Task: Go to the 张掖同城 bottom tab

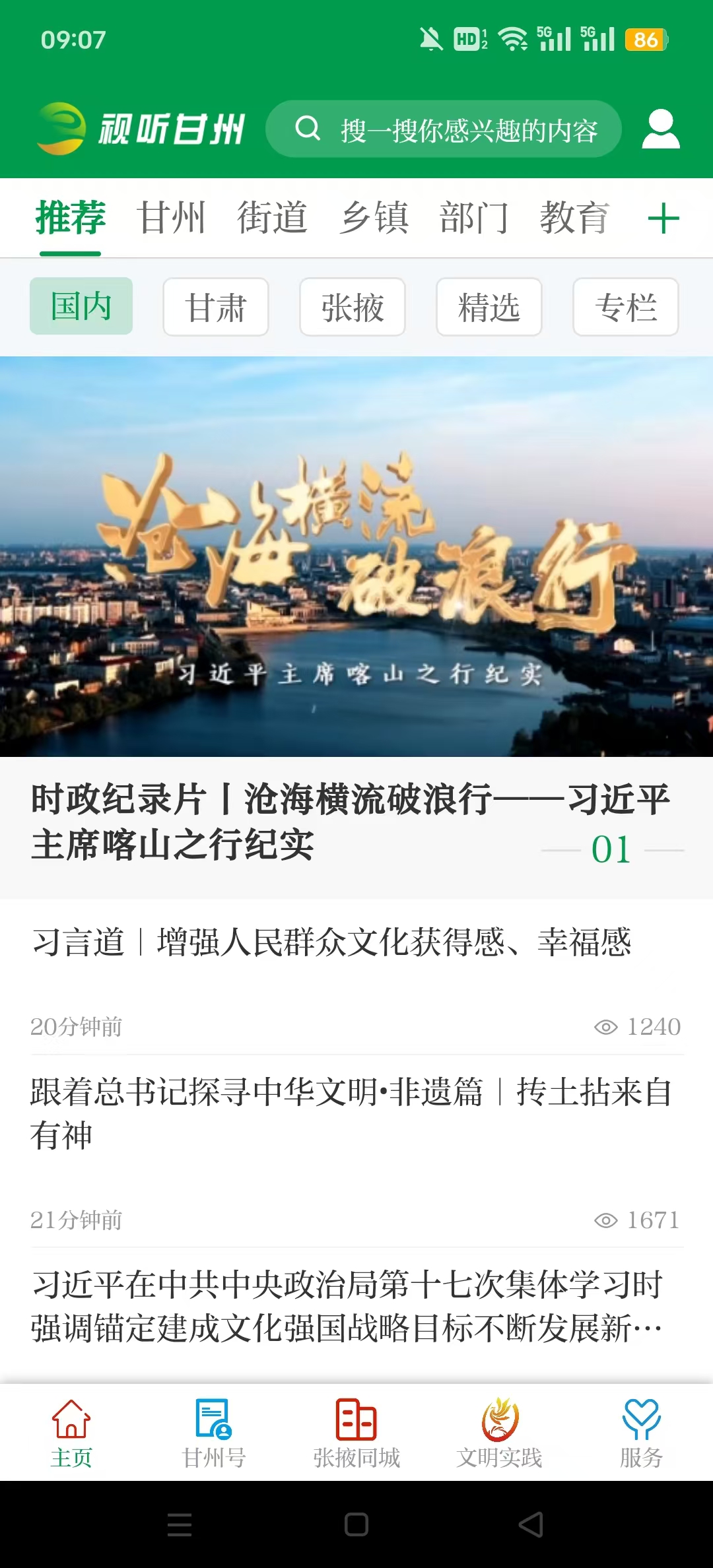Action: [356, 1433]
